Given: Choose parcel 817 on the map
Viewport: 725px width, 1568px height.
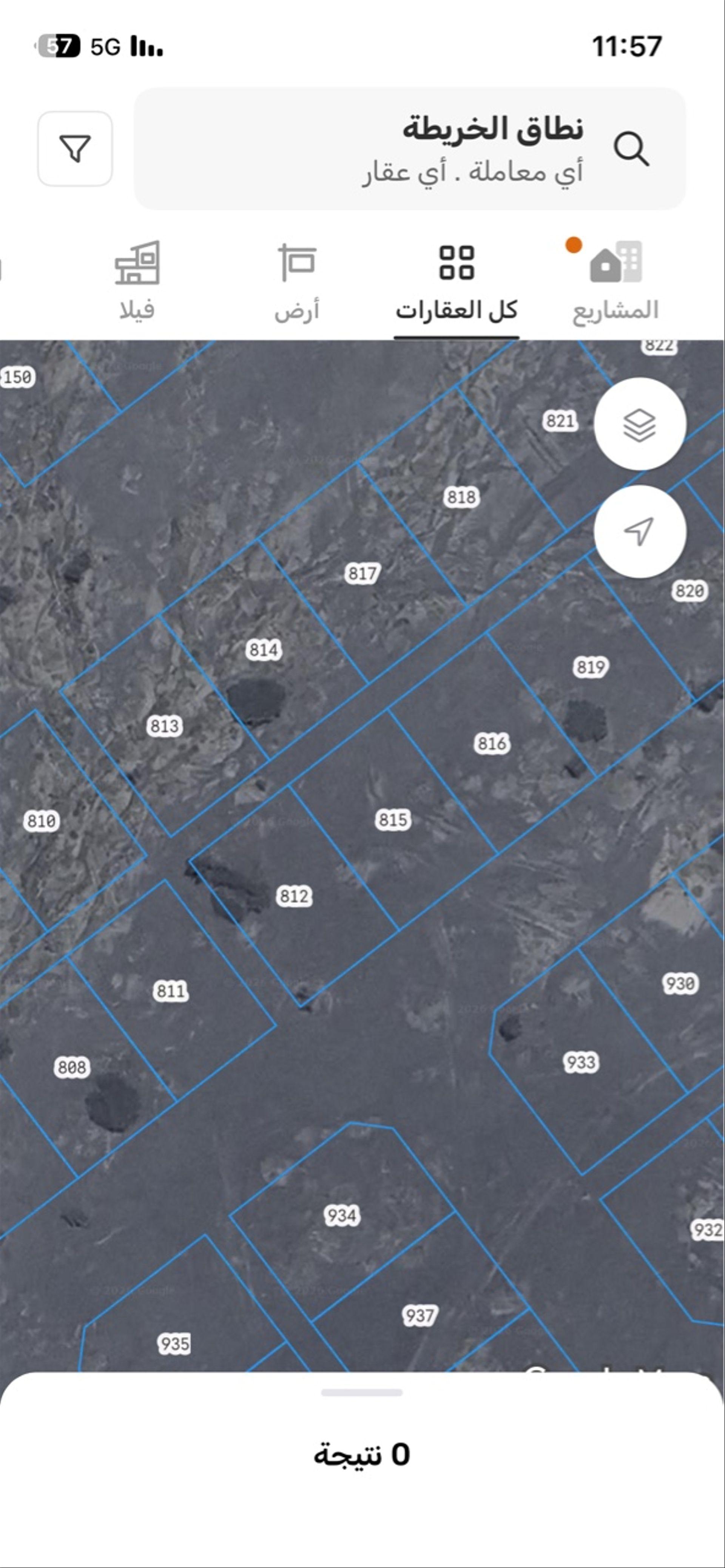Looking at the screenshot, I should click(363, 573).
